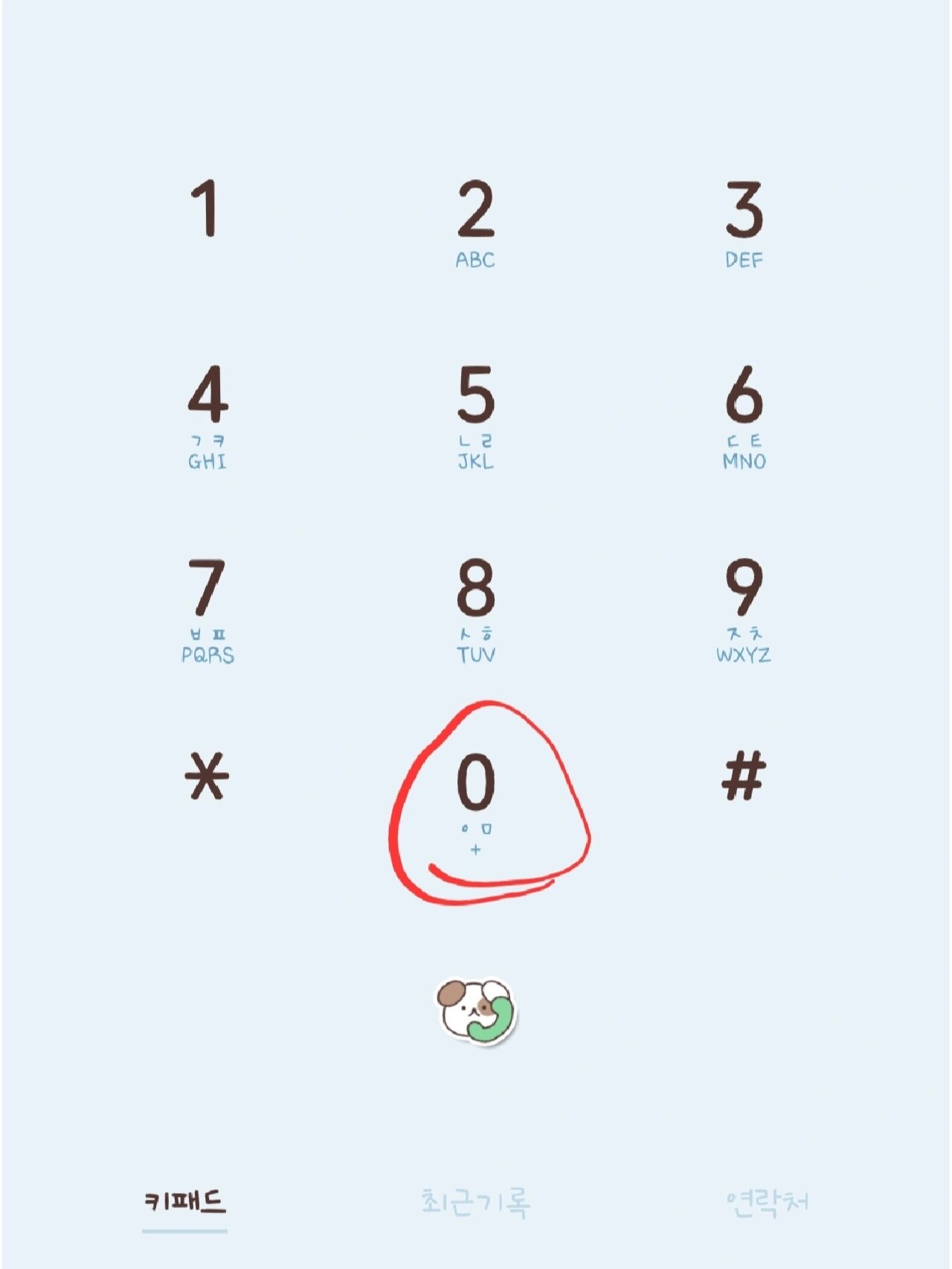Image resolution: width=952 pixels, height=1269 pixels.
Task: Enter digit 7 PQRS
Action: (x=207, y=608)
